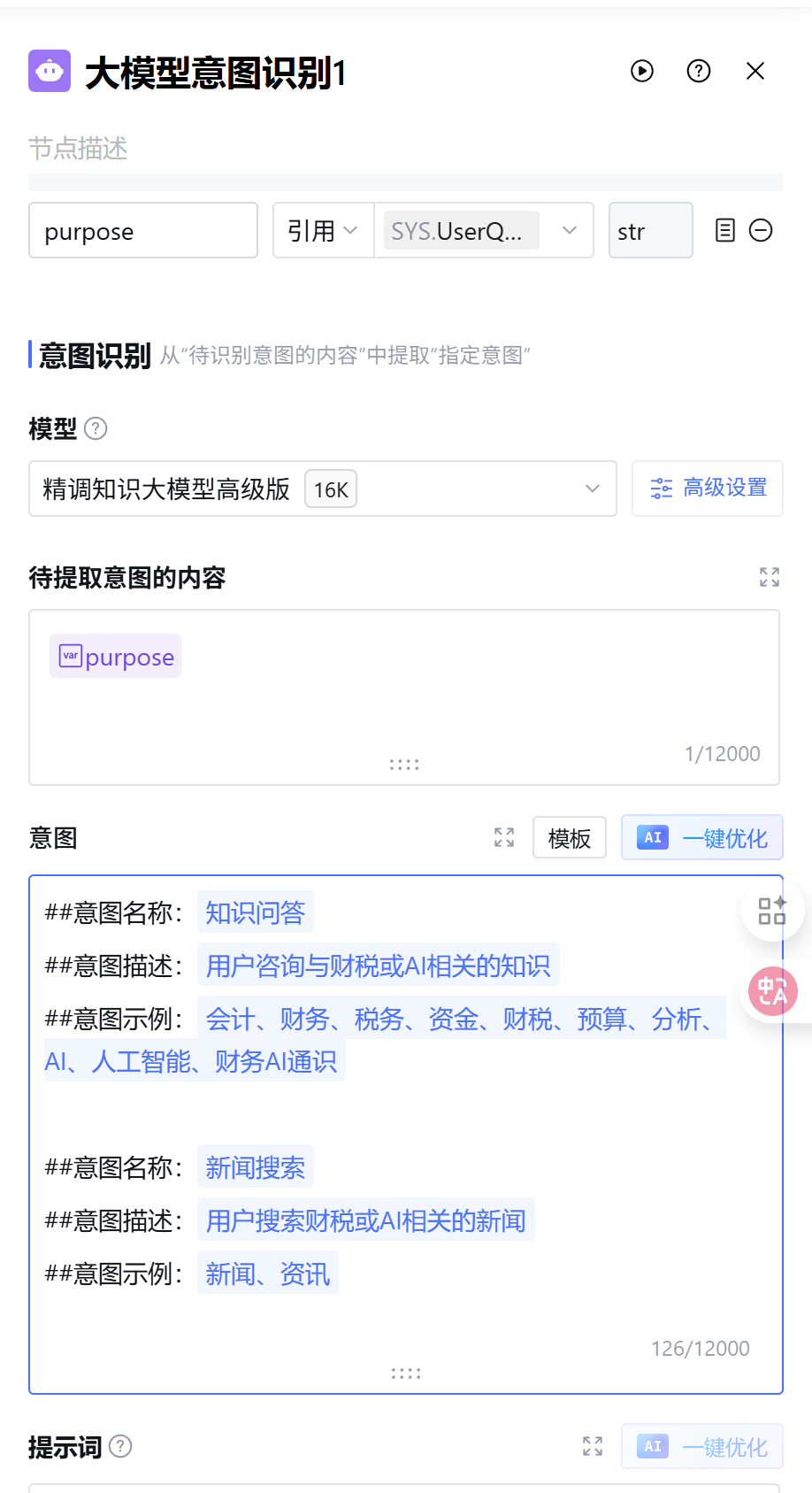Run the node with the play icon
This screenshot has height=1493, width=812.
click(642, 71)
